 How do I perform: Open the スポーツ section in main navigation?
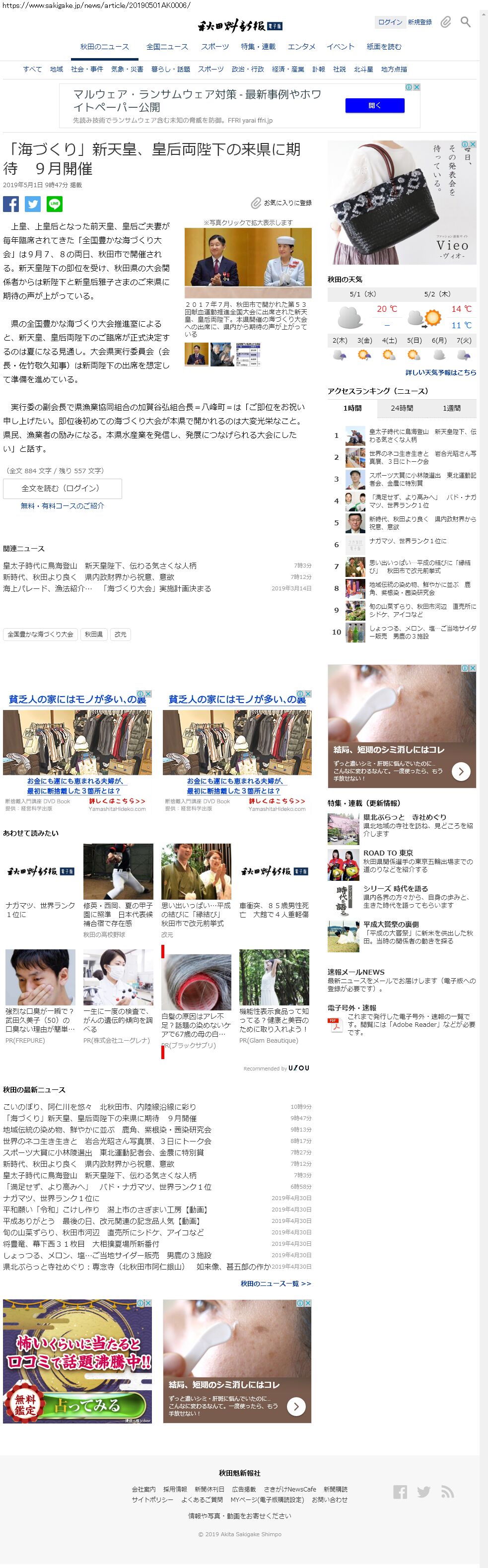pos(215,47)
